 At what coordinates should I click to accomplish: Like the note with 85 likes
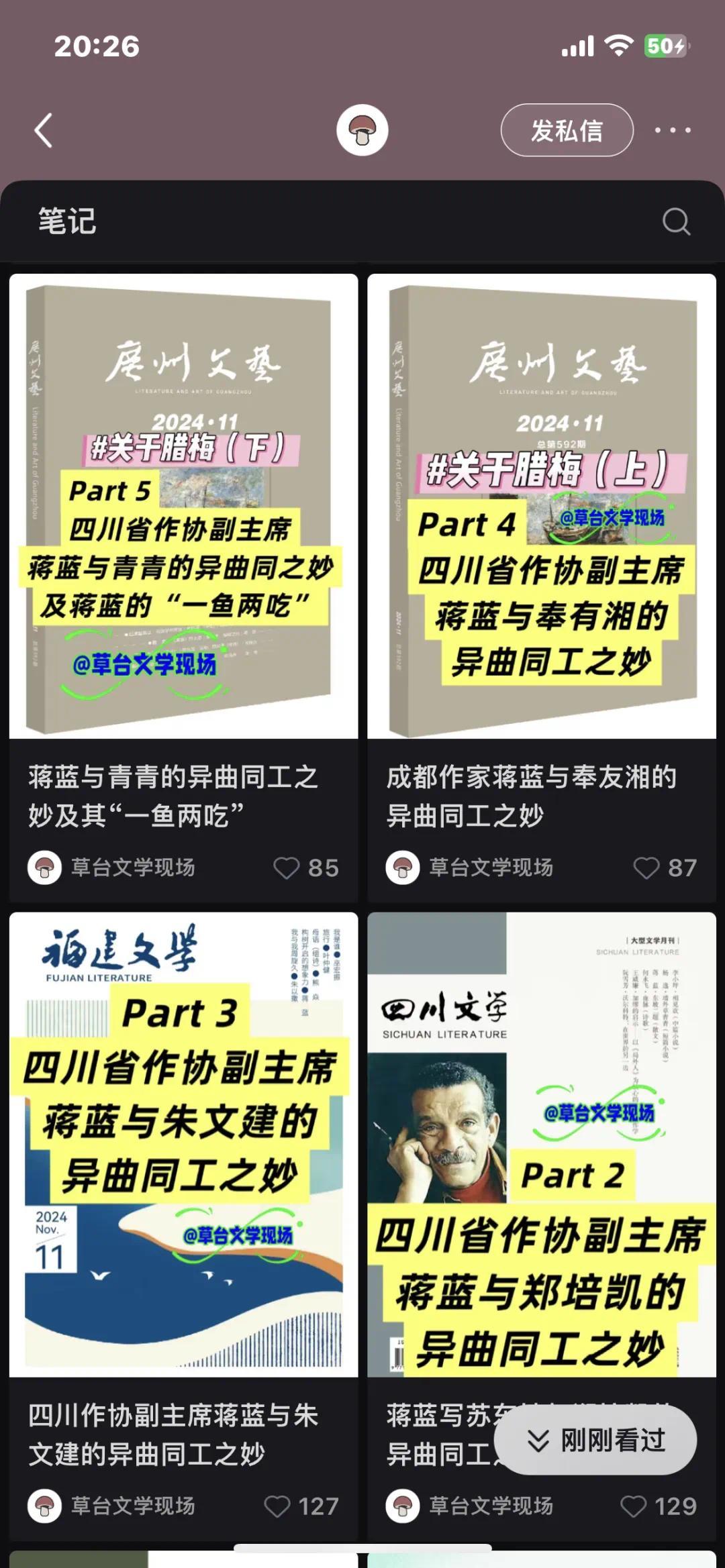[x=287, y=868]
